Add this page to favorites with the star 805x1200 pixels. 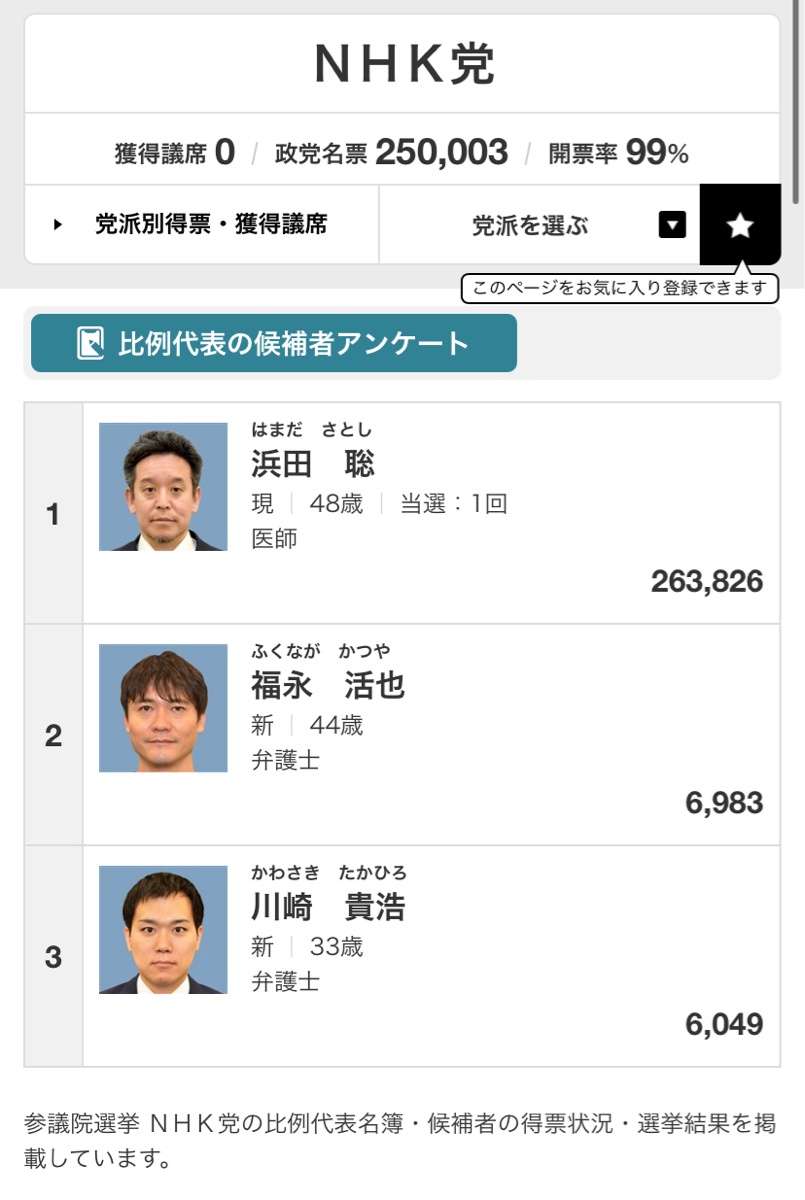coord(740,225)
